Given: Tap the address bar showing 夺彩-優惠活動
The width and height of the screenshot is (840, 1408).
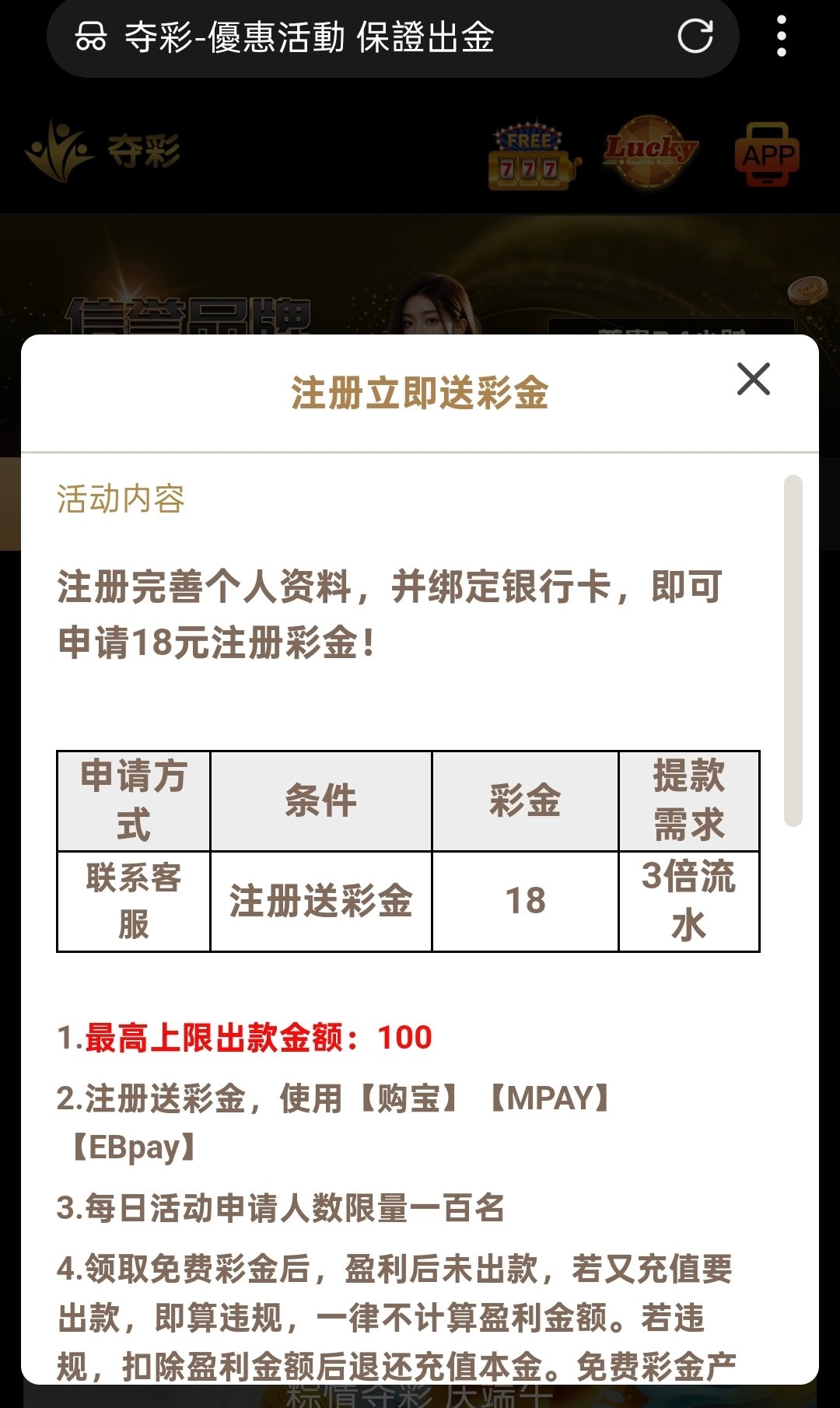Looking at the screenshot, I should 373,37.
